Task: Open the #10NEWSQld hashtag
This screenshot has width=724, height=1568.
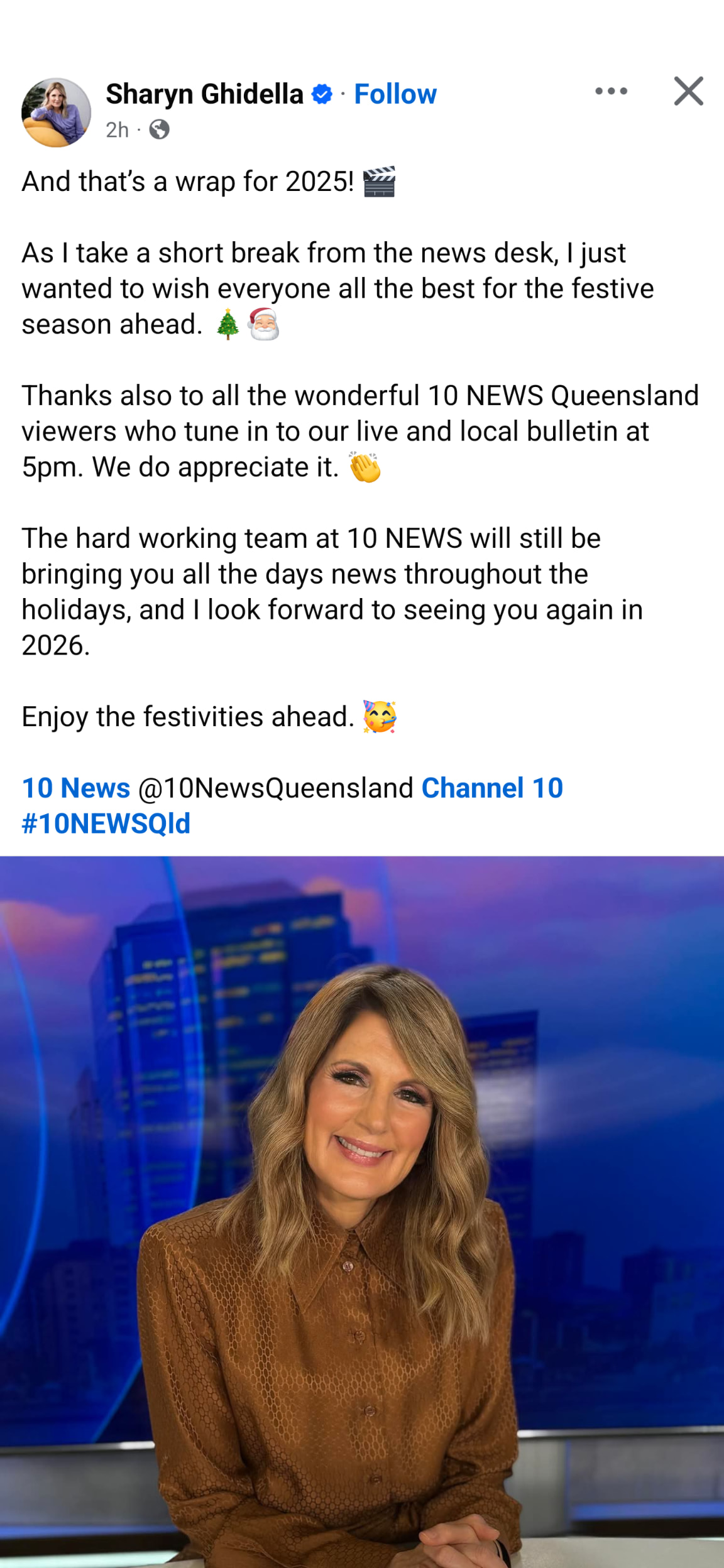Action: click(x=106, y=824)
